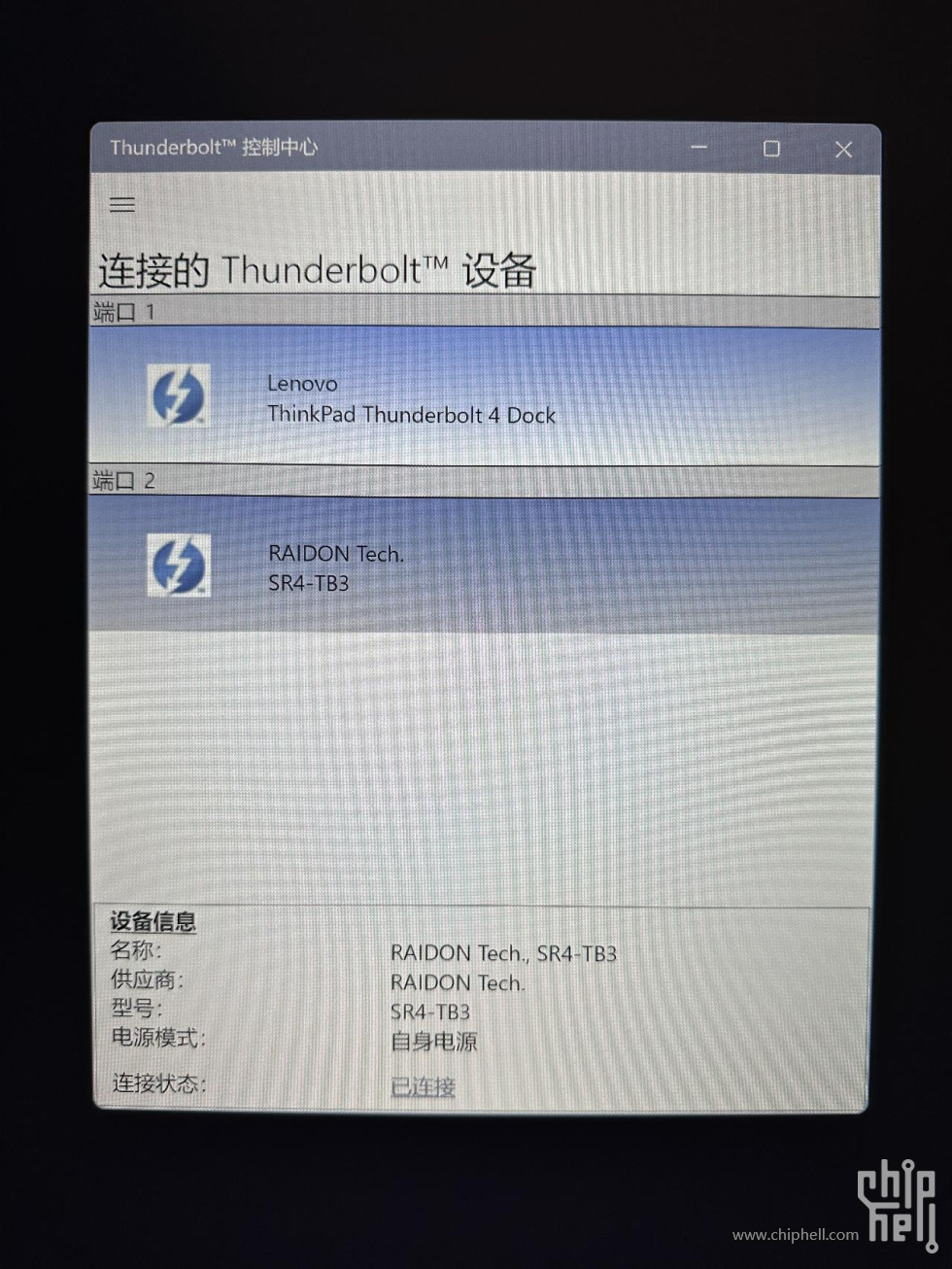The width and height of the screenshot is (952, 1269).
Task: Close the Thunderbolt control center window
Action: [843, 150]
